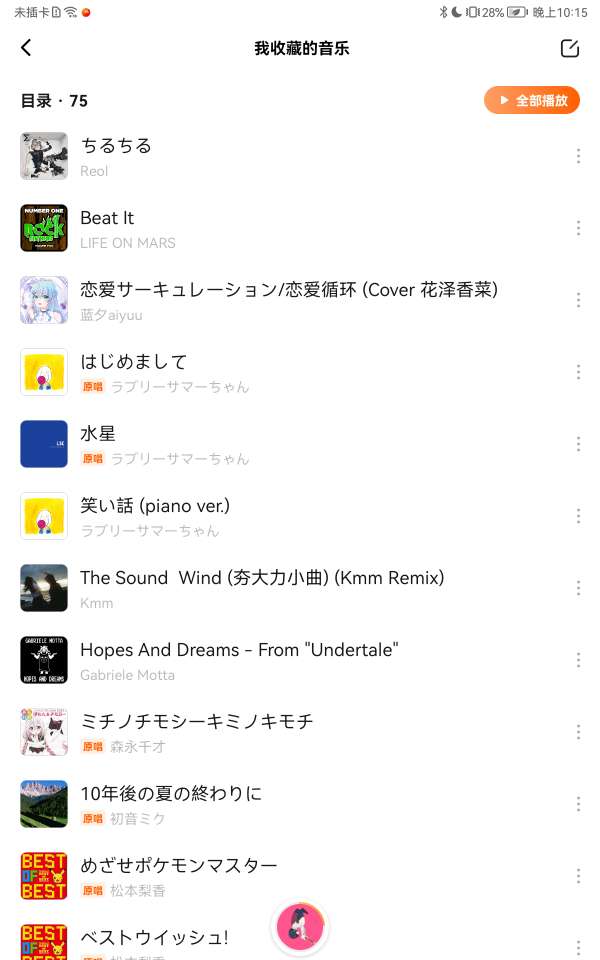
Task: Open more options for The Sound Wind
Action: point(578,588)
